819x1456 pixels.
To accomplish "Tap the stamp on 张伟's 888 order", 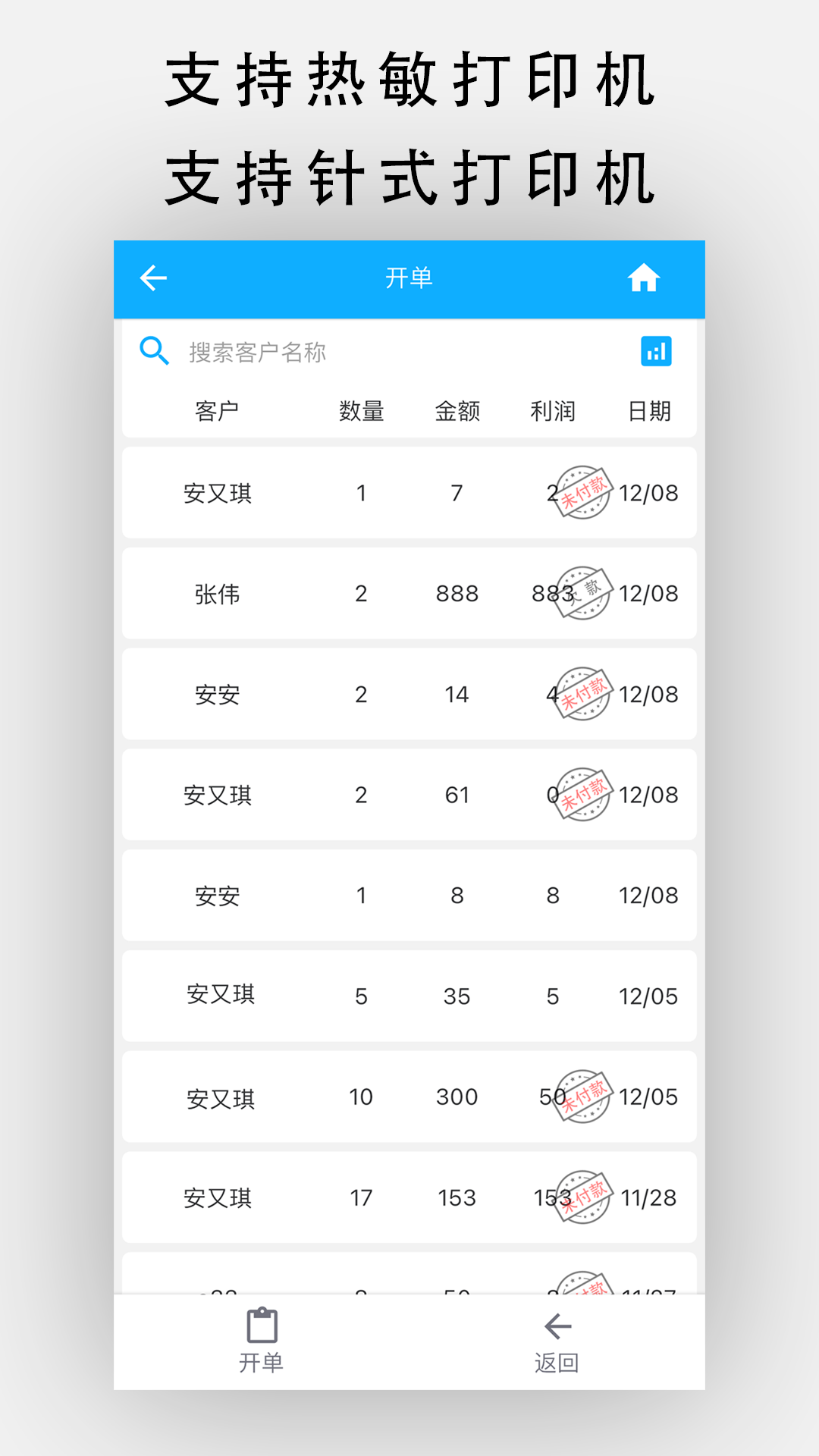I will click(582, 594).
